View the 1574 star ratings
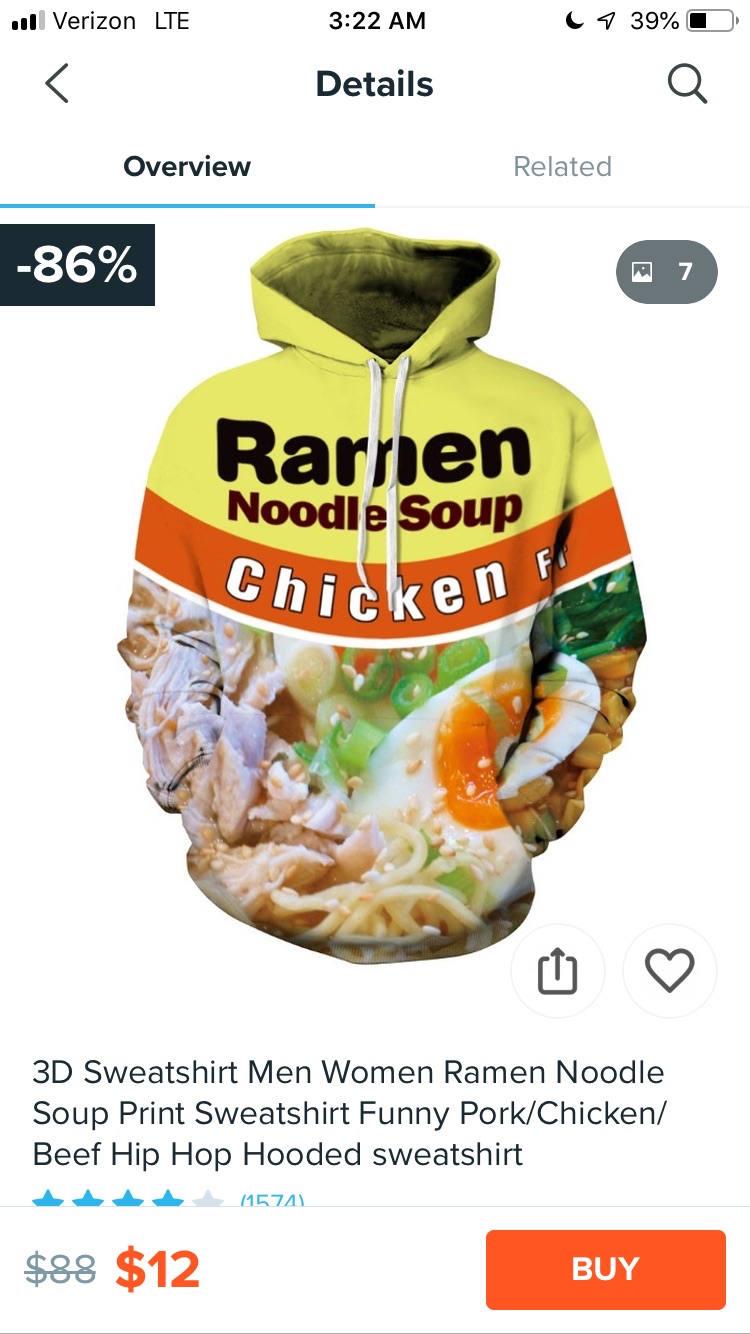This screenshot has height=1334, width=750. click(x=168, y=1198)
